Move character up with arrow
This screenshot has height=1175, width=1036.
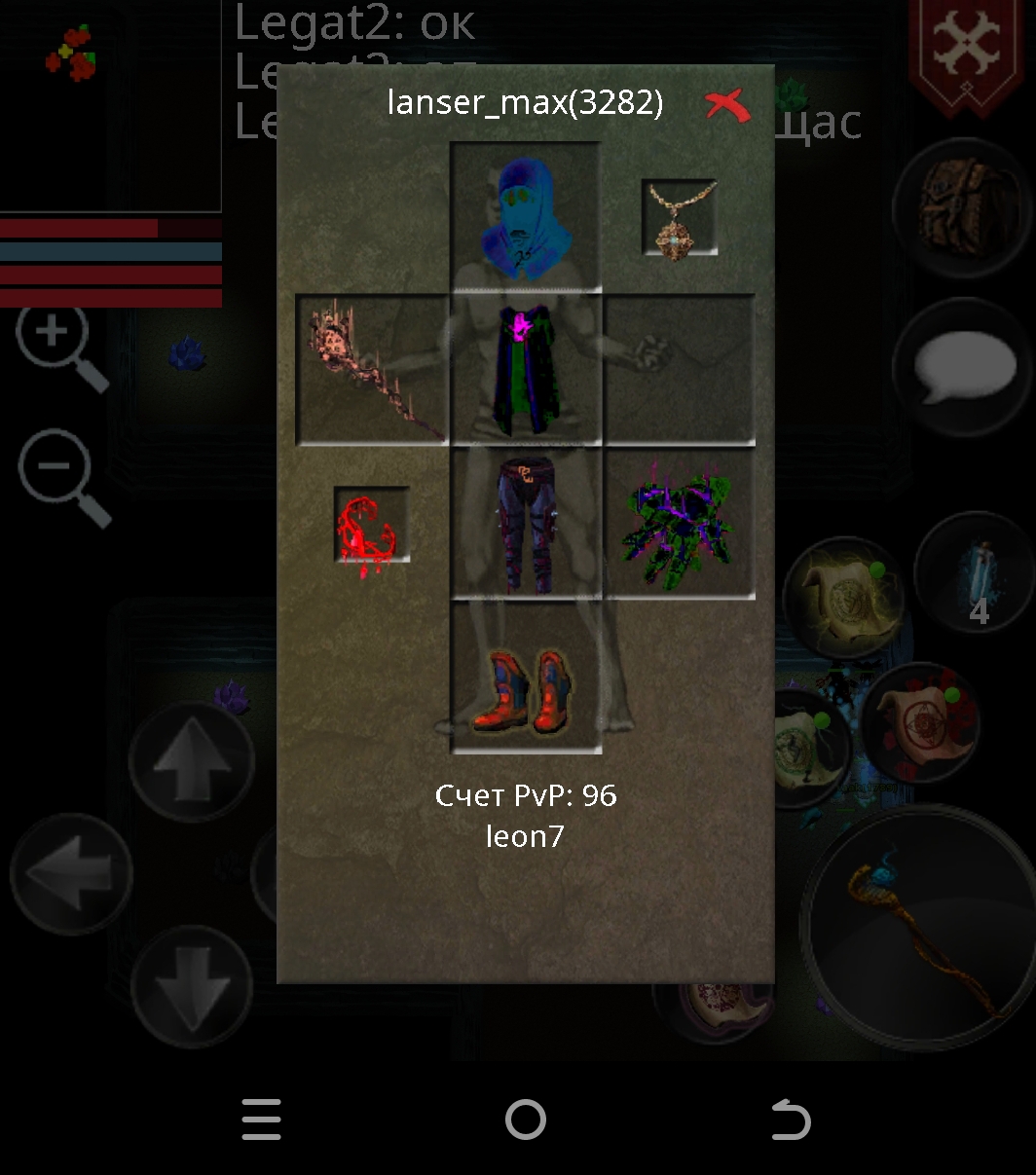(191, 761)
